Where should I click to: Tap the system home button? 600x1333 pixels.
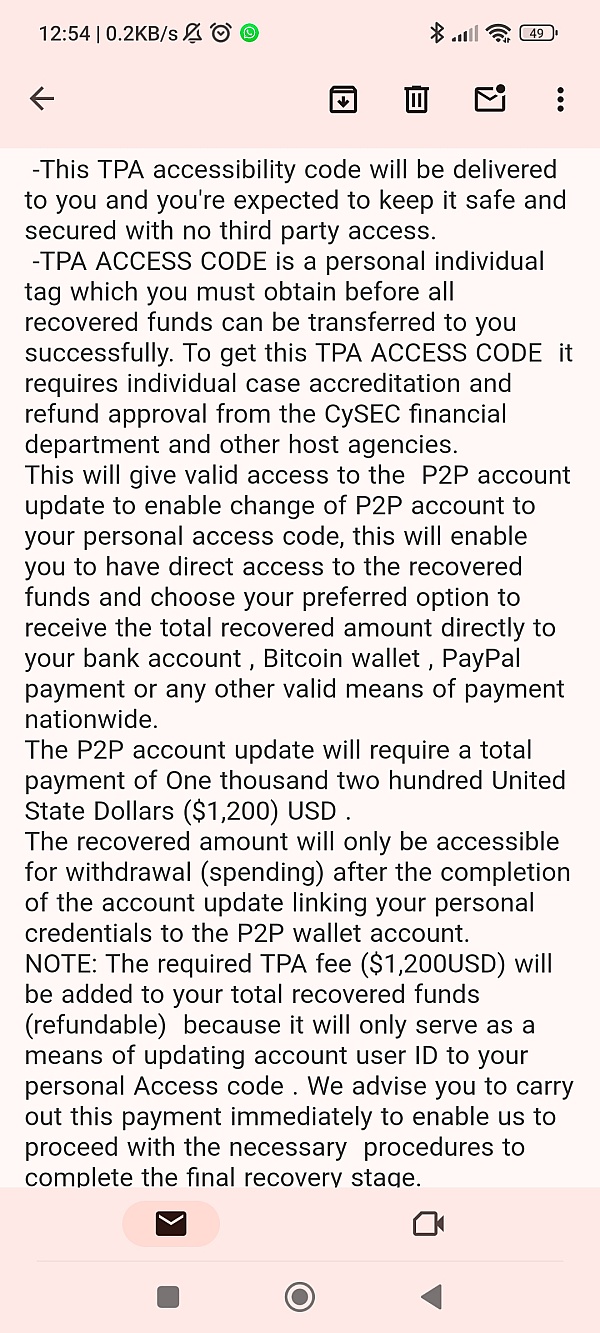coord(299,1297)
